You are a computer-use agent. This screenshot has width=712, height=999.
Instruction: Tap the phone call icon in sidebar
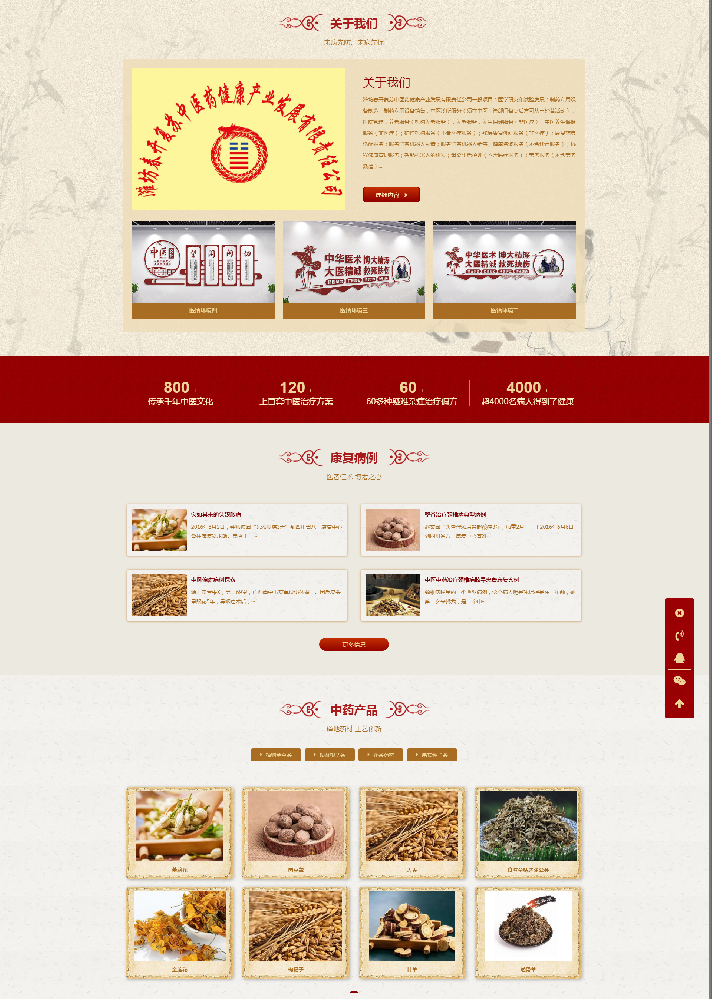tap(680, 635)
